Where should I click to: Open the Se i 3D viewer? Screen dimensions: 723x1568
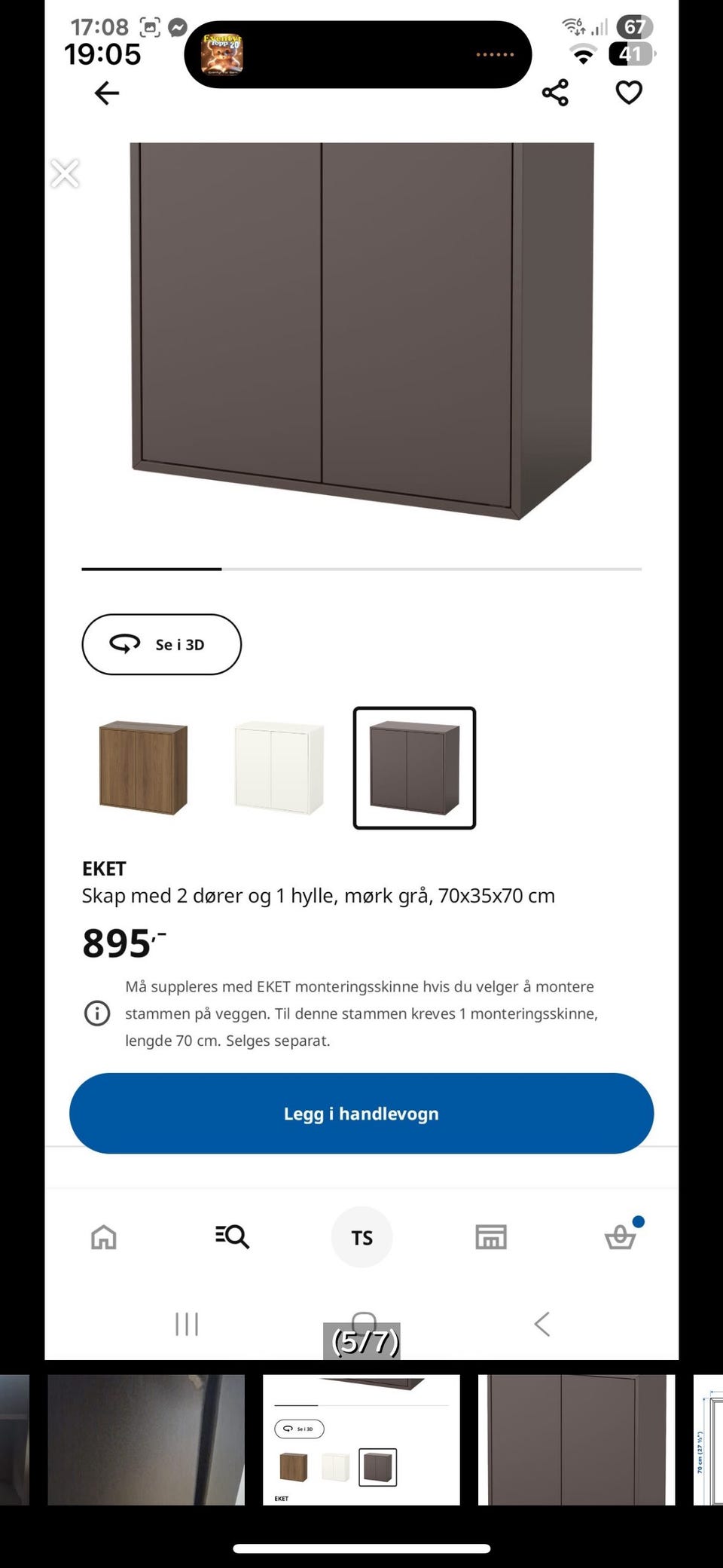click(160, 644)
